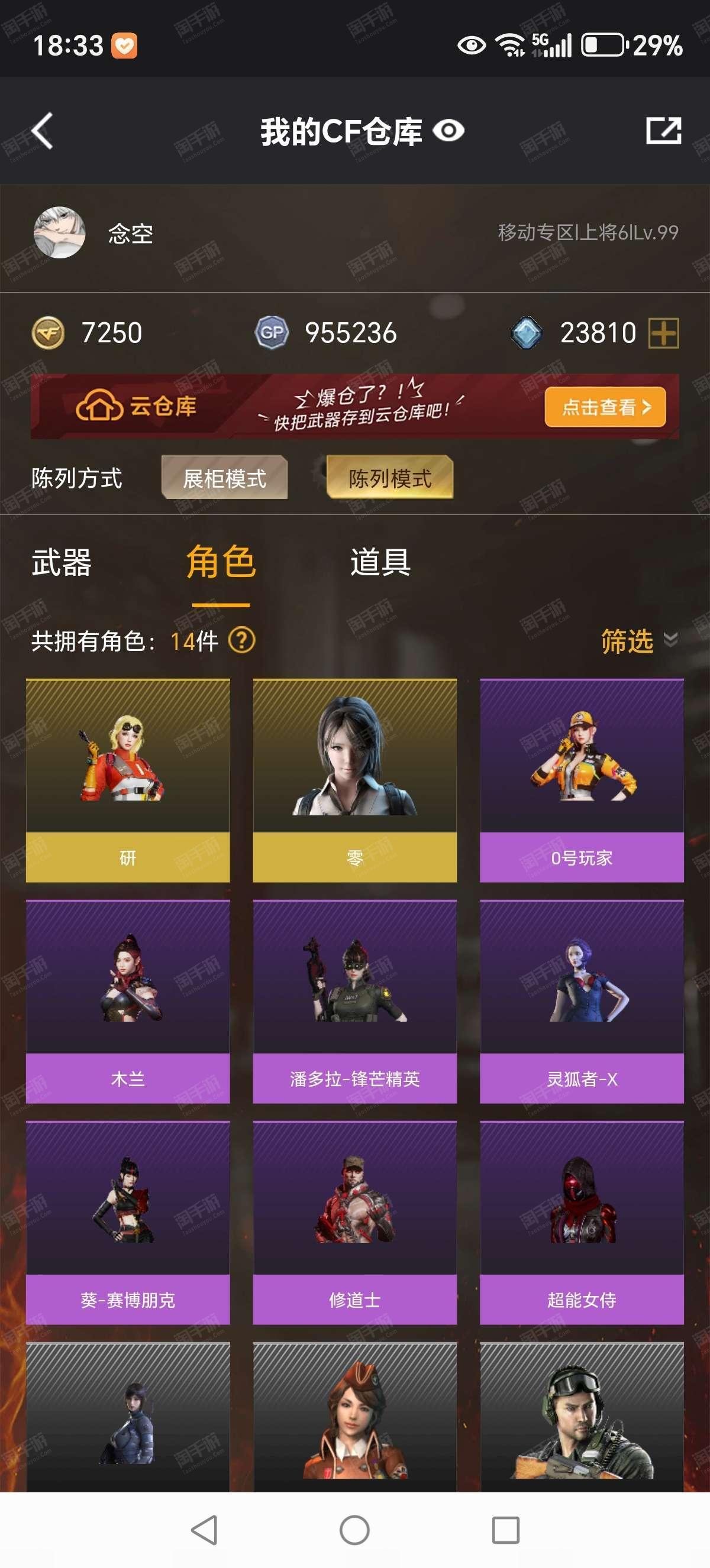Open the 葵-赛博朋克 character card

(x=128, y=1222)
